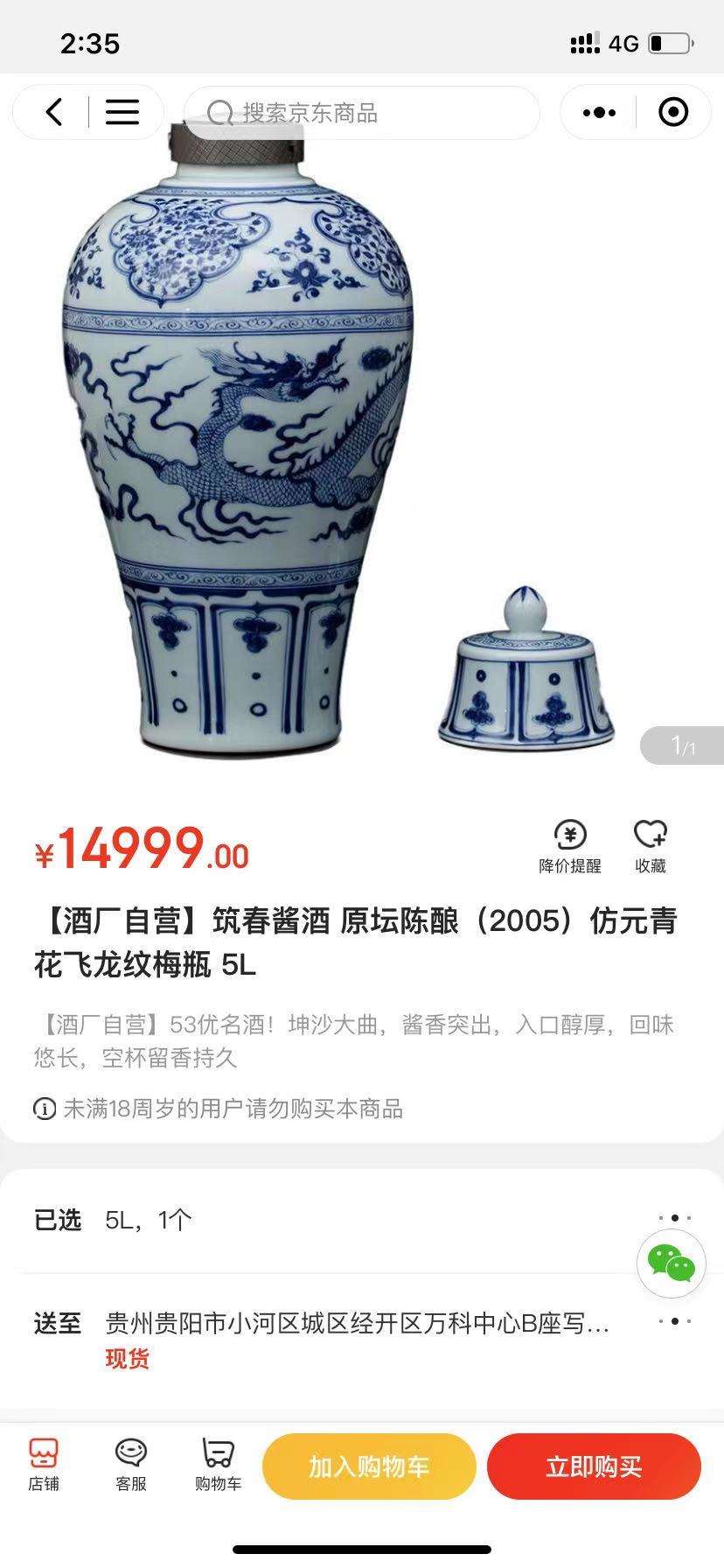Contact customer service

131,1465
